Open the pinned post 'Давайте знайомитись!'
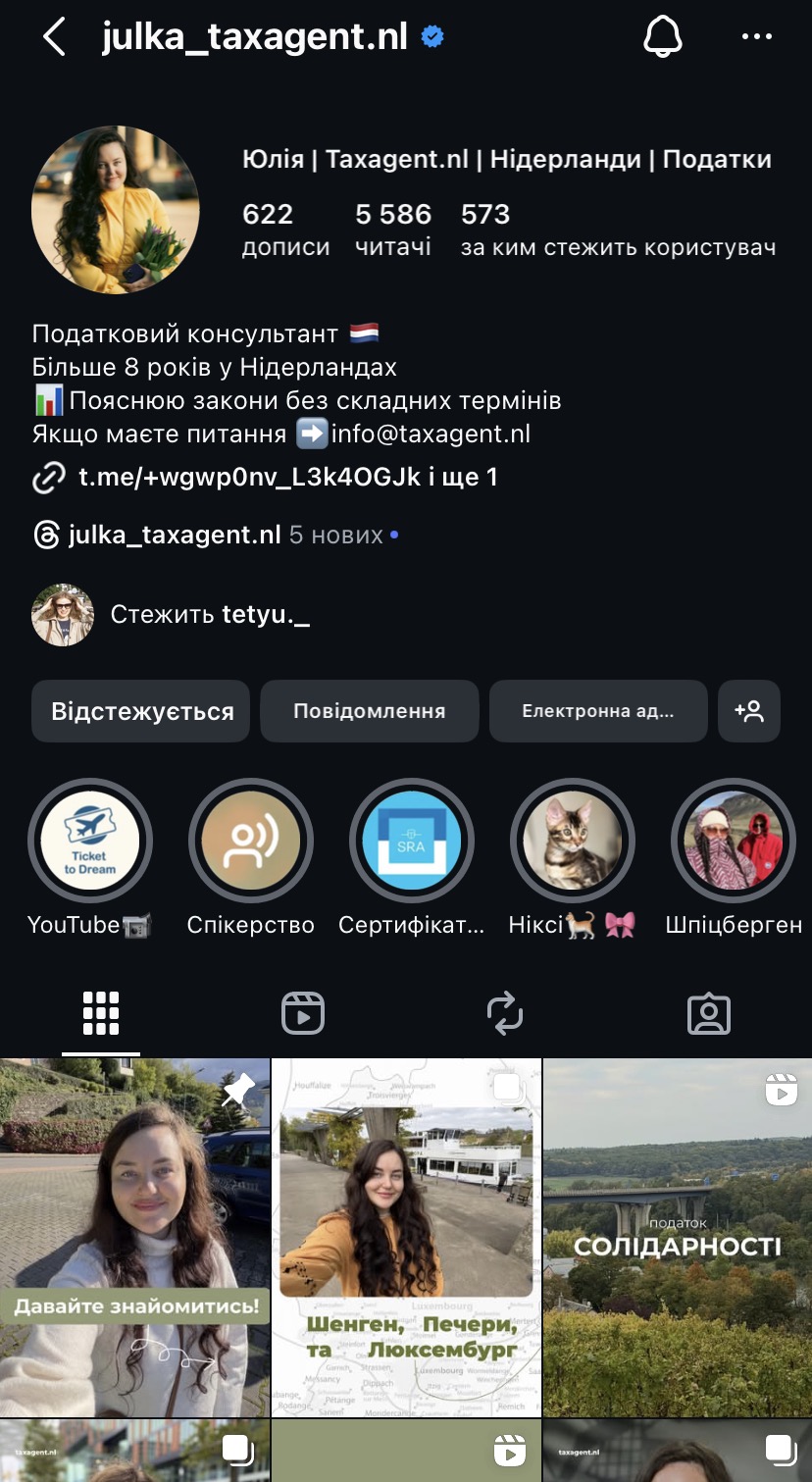The image size is (812, 1482). click(x=135, y=1234)
